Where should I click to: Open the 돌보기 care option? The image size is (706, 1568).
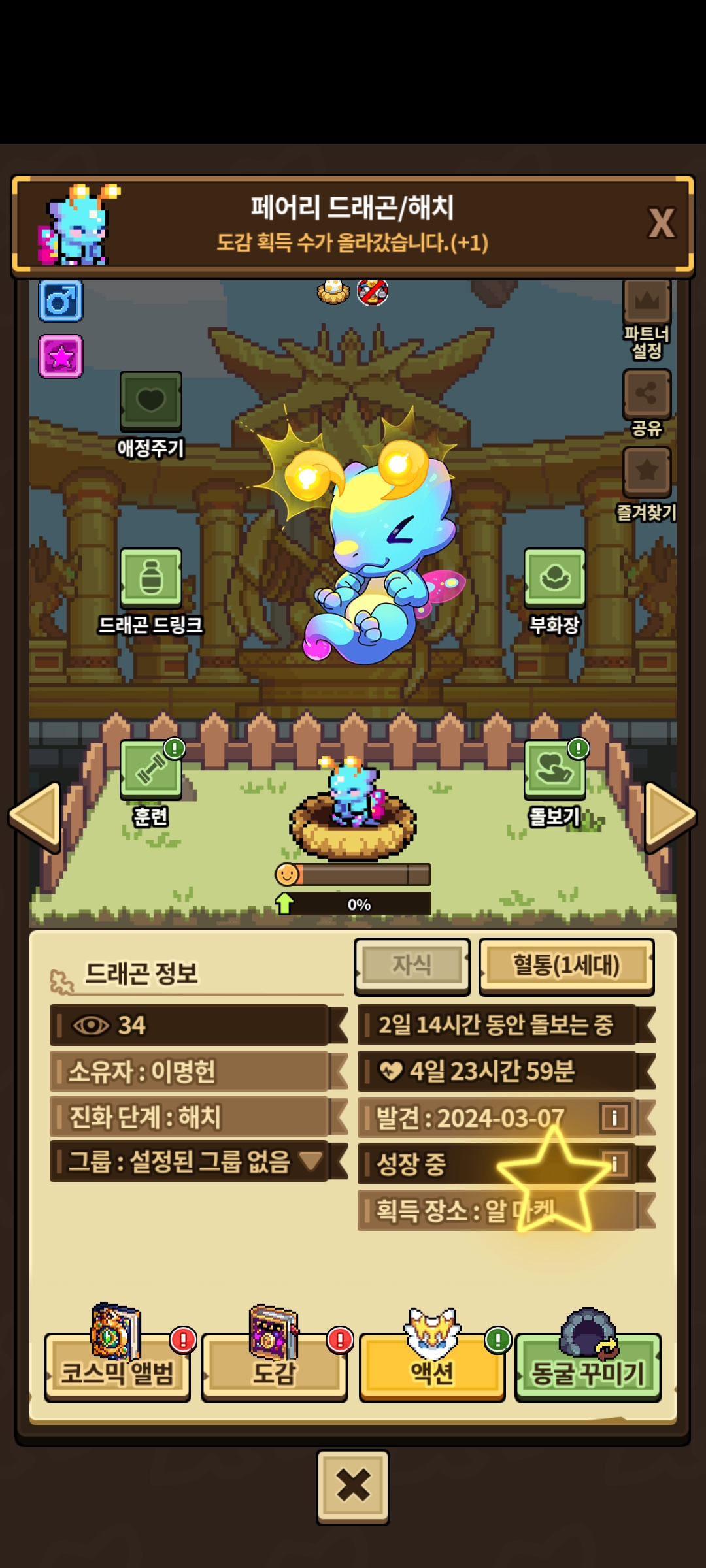pyautogui.click(x=554, y=770)
